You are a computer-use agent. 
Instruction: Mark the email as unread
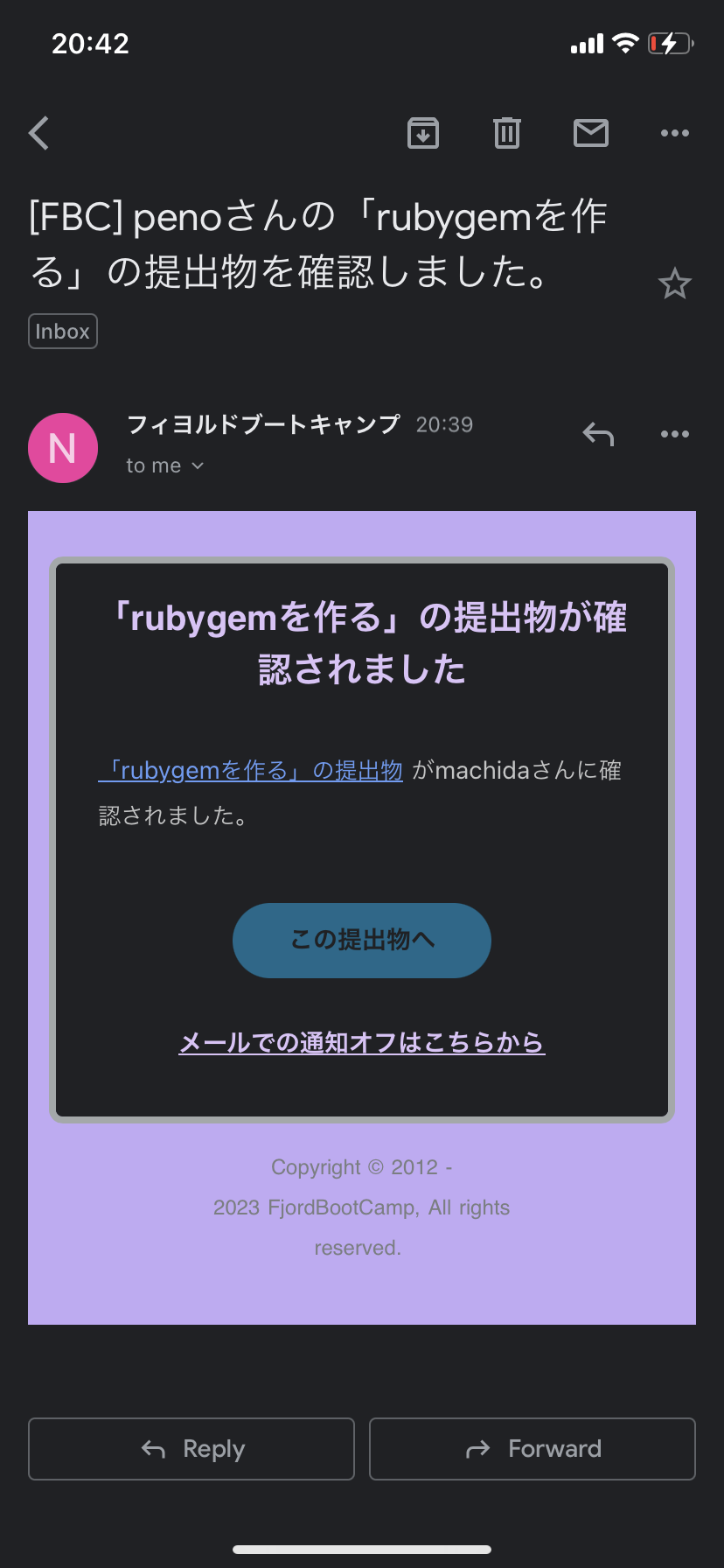[x=591, y=133]
